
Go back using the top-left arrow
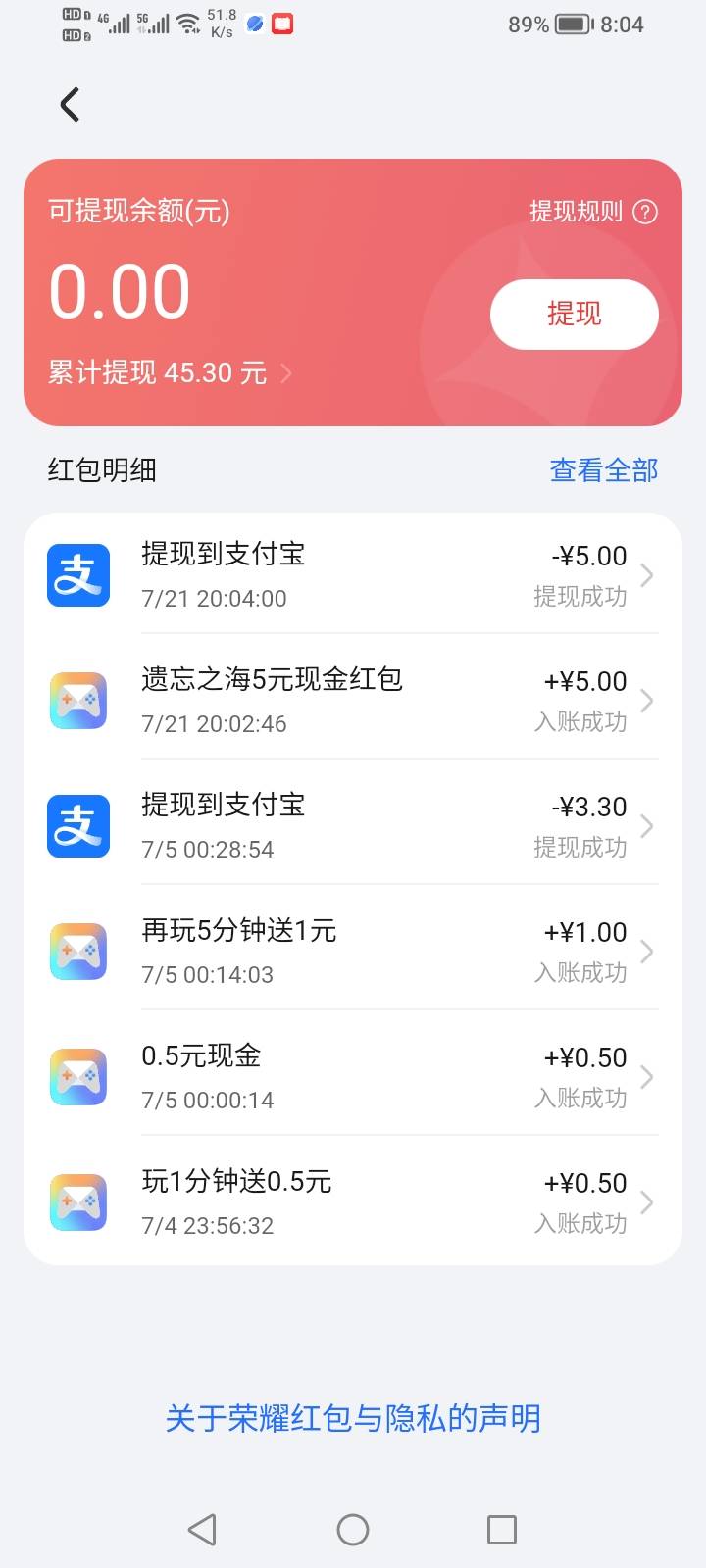(70, 104)
